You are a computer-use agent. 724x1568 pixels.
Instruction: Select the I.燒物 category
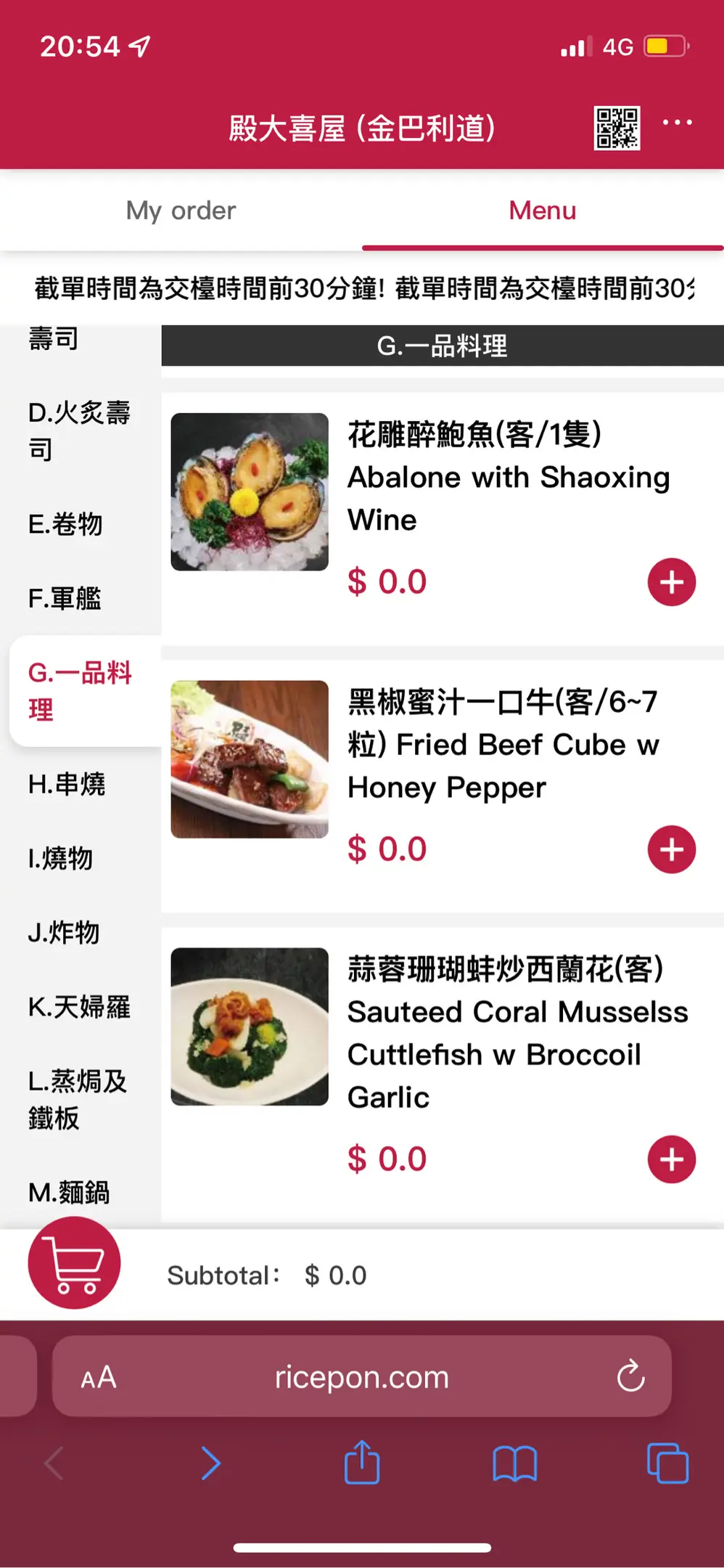point(60,859)
